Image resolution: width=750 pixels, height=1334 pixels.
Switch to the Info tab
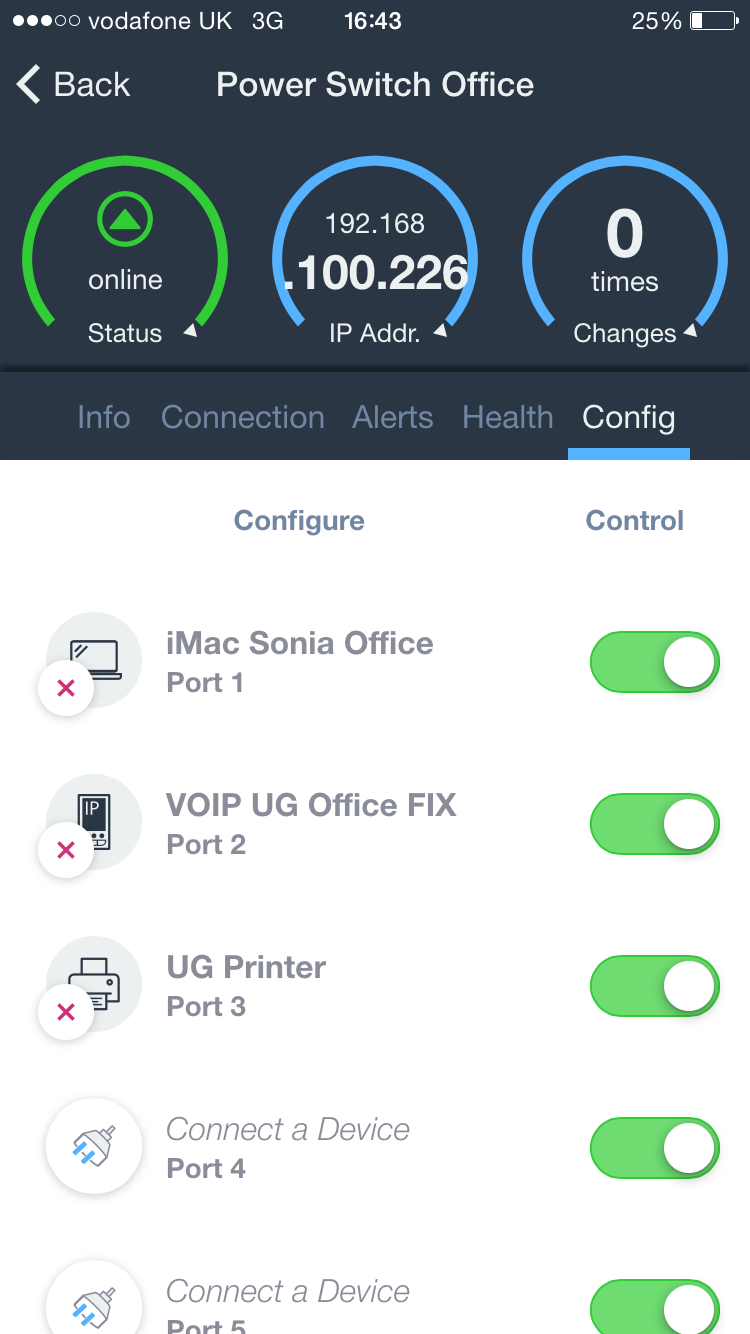click(104, 417)
